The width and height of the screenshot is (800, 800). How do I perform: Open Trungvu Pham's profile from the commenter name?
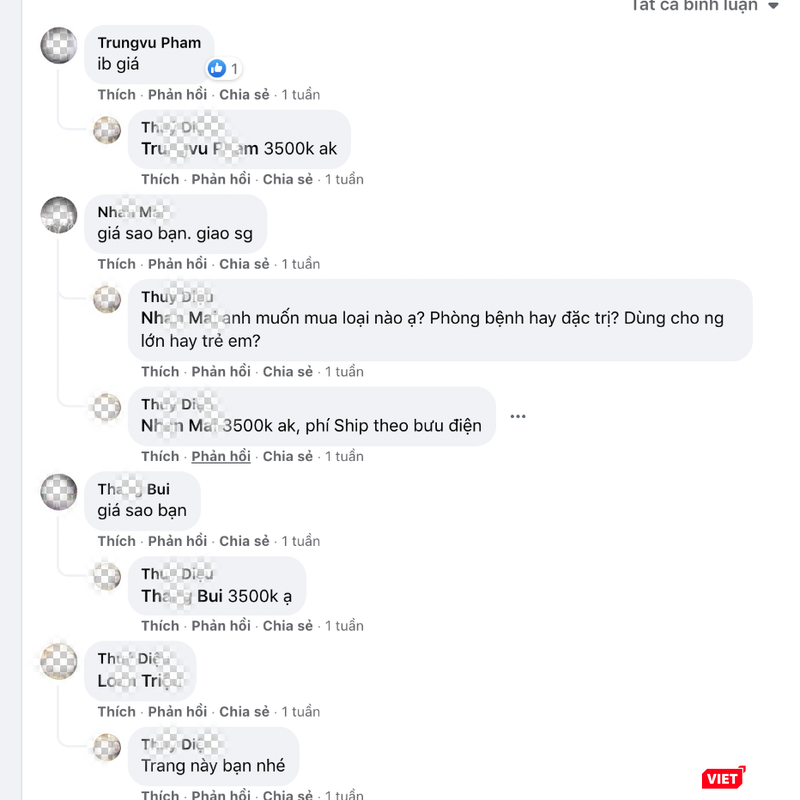tap(149, 42)
